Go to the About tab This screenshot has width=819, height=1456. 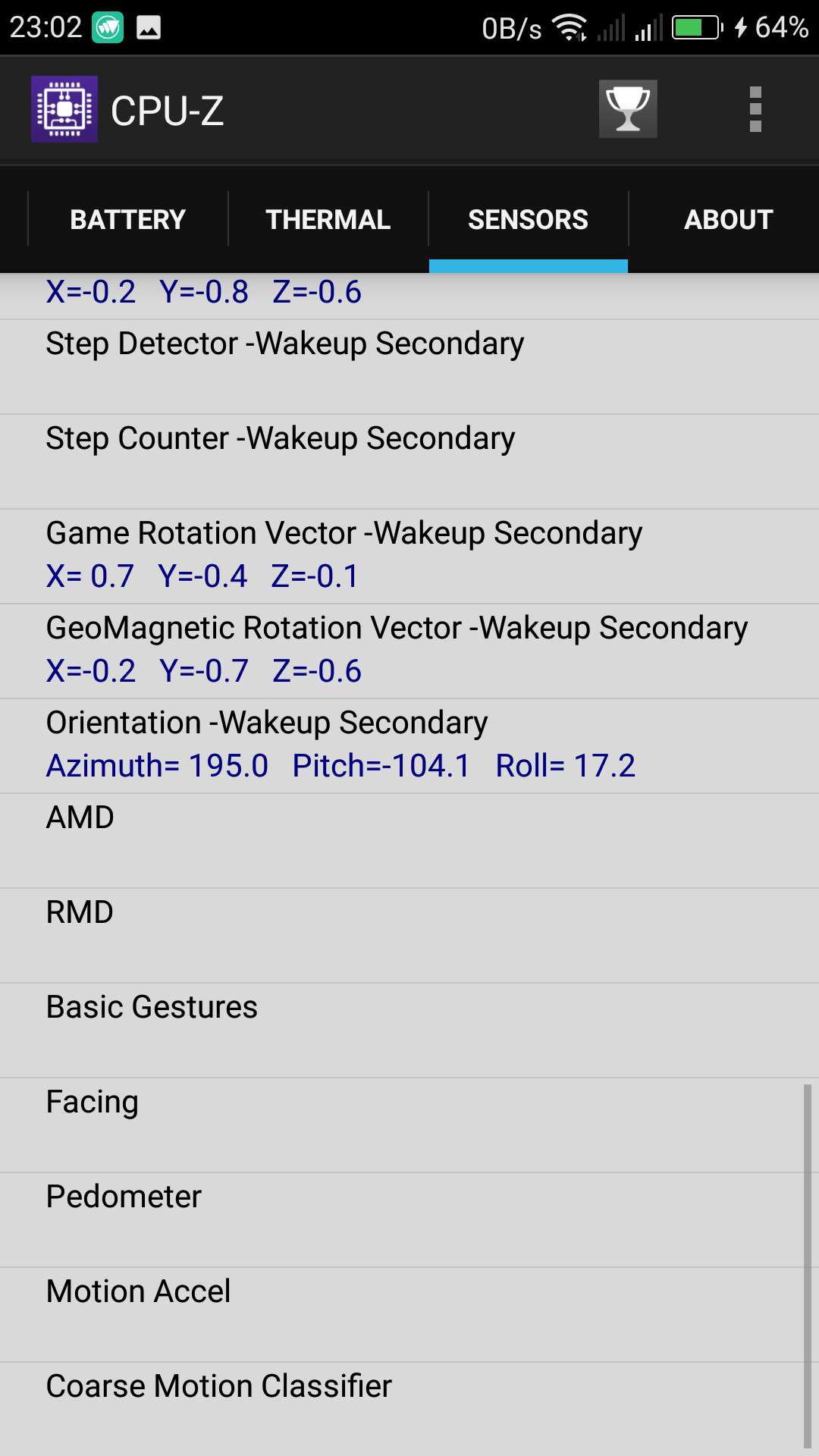coord(728,219)
